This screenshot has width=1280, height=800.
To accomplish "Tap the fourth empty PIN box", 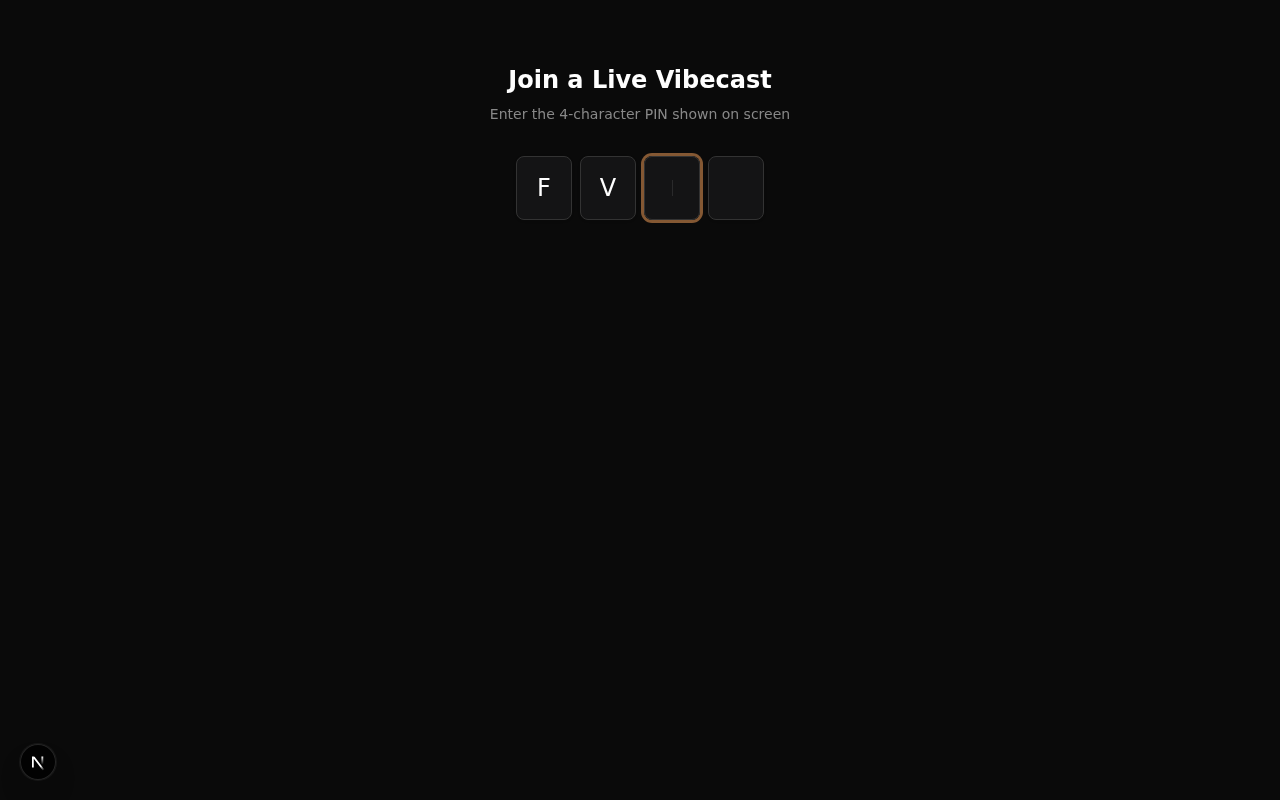I will pos(736,188).
